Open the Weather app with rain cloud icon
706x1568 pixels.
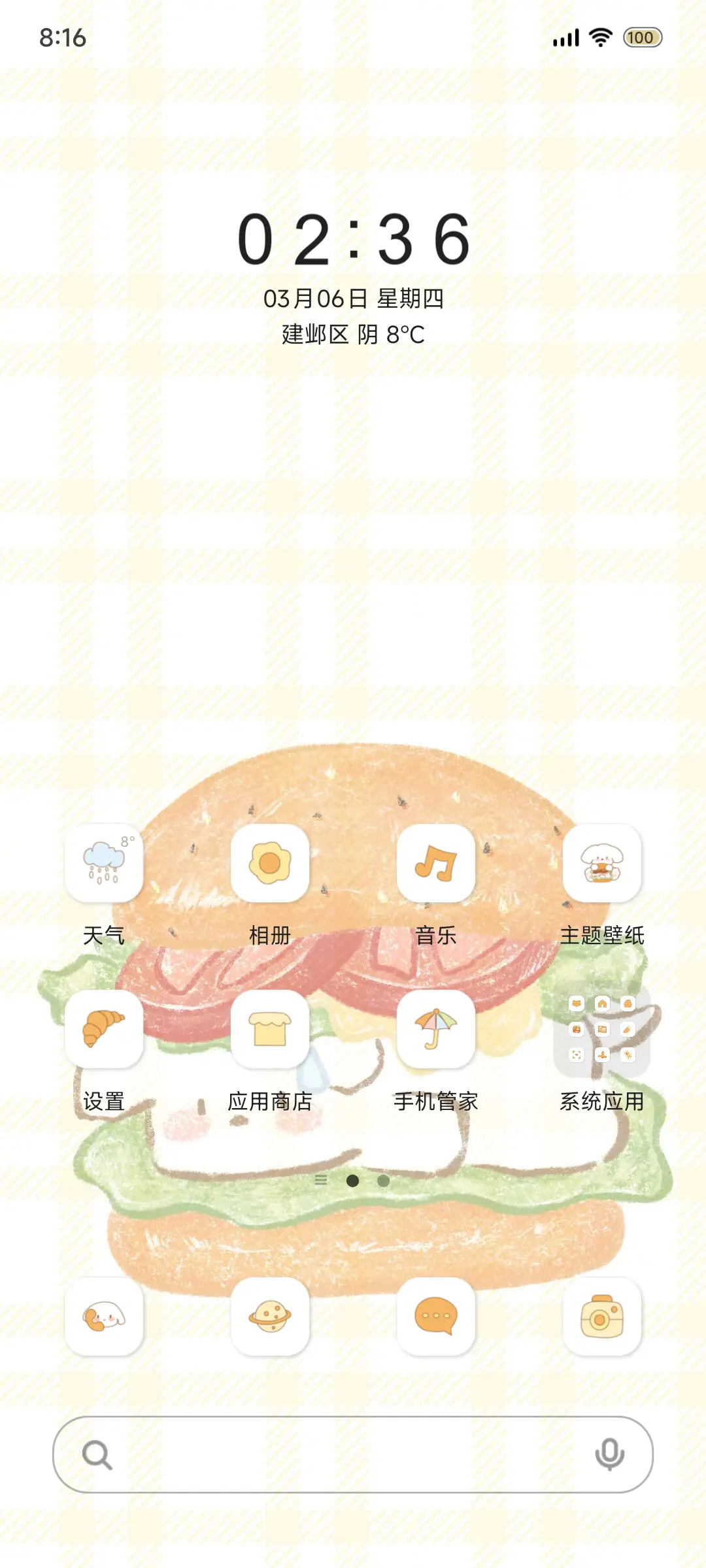tap(105, 864)
